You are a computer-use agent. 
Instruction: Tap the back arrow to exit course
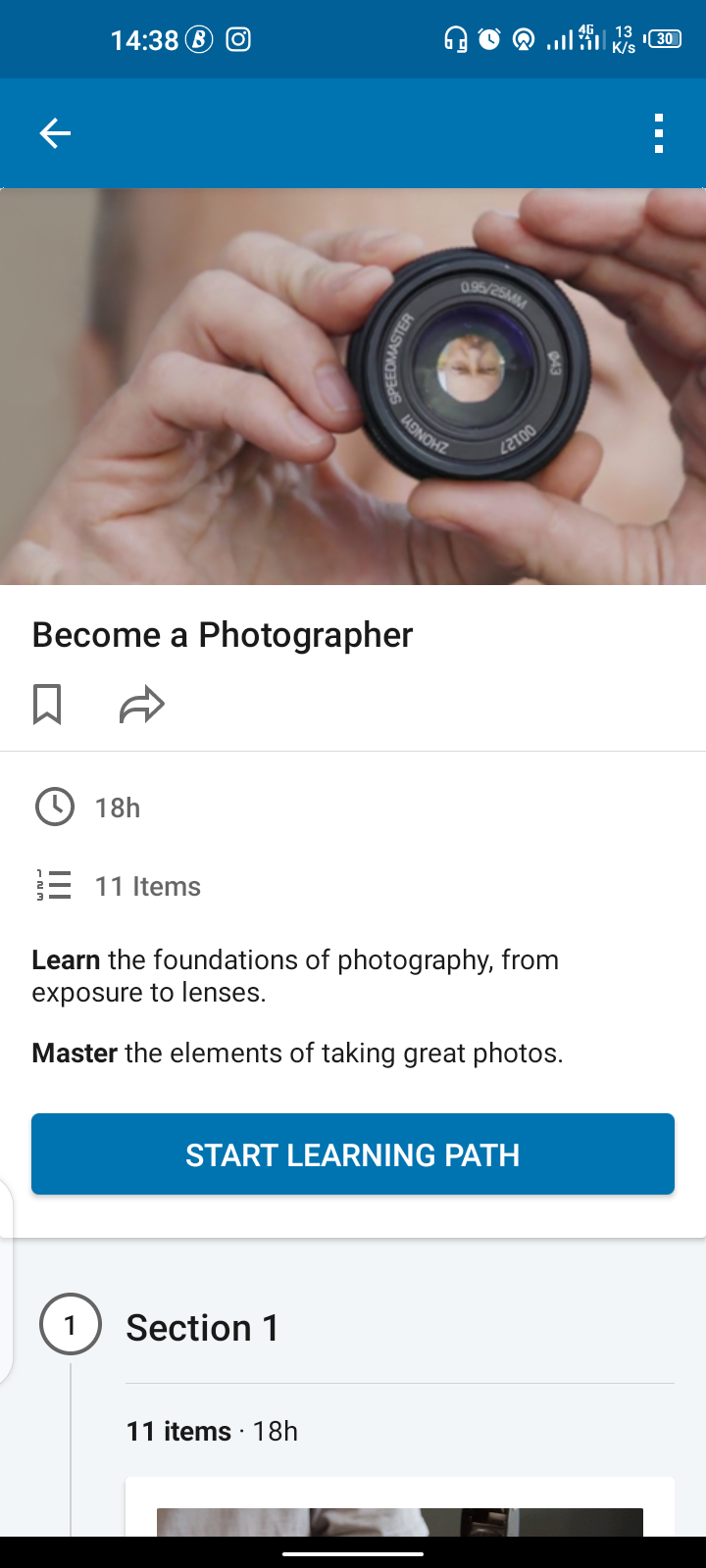click(54, 133)
